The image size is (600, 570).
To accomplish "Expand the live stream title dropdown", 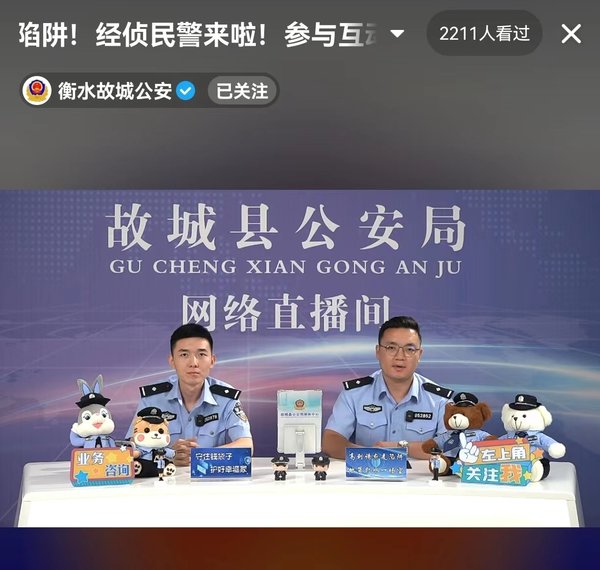I will point(397,34).
